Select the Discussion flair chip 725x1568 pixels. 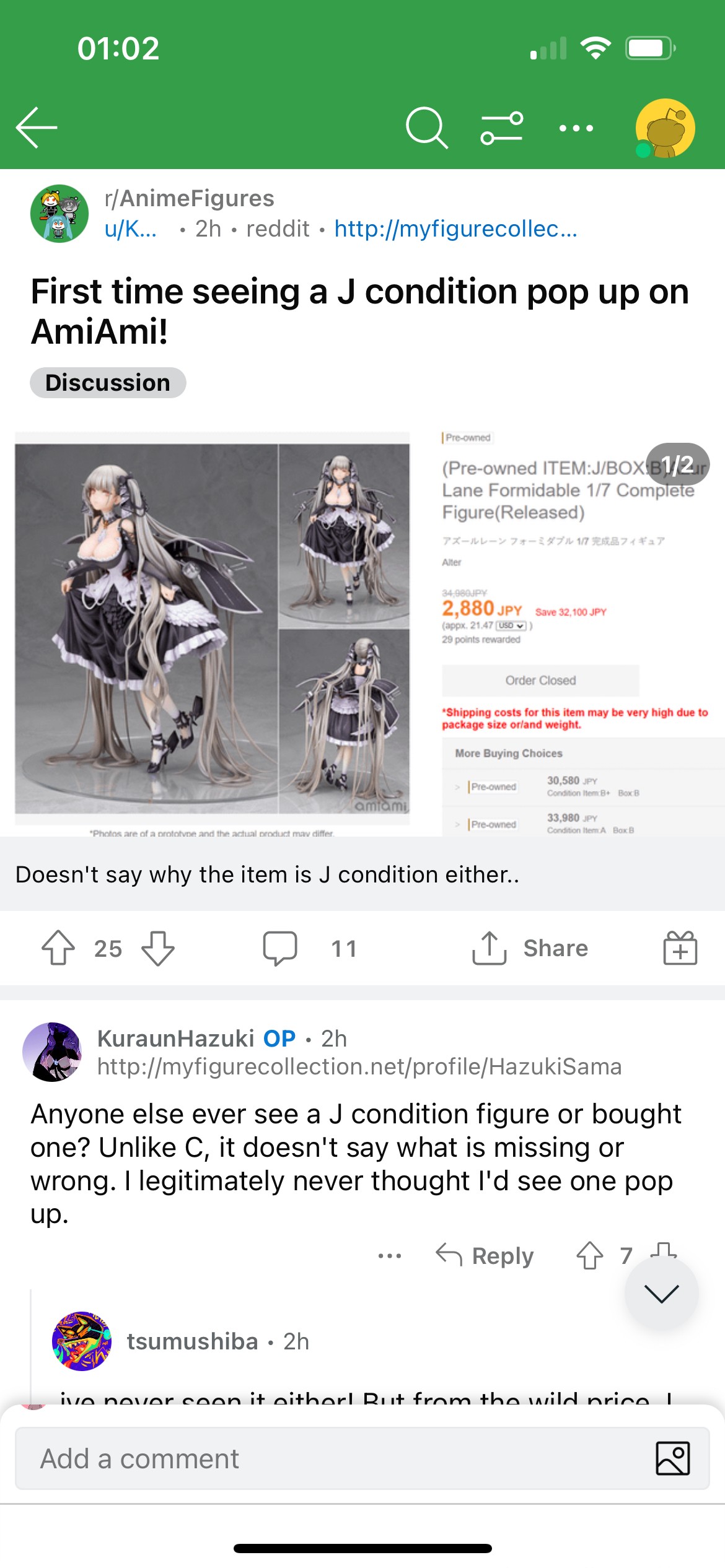108,383
